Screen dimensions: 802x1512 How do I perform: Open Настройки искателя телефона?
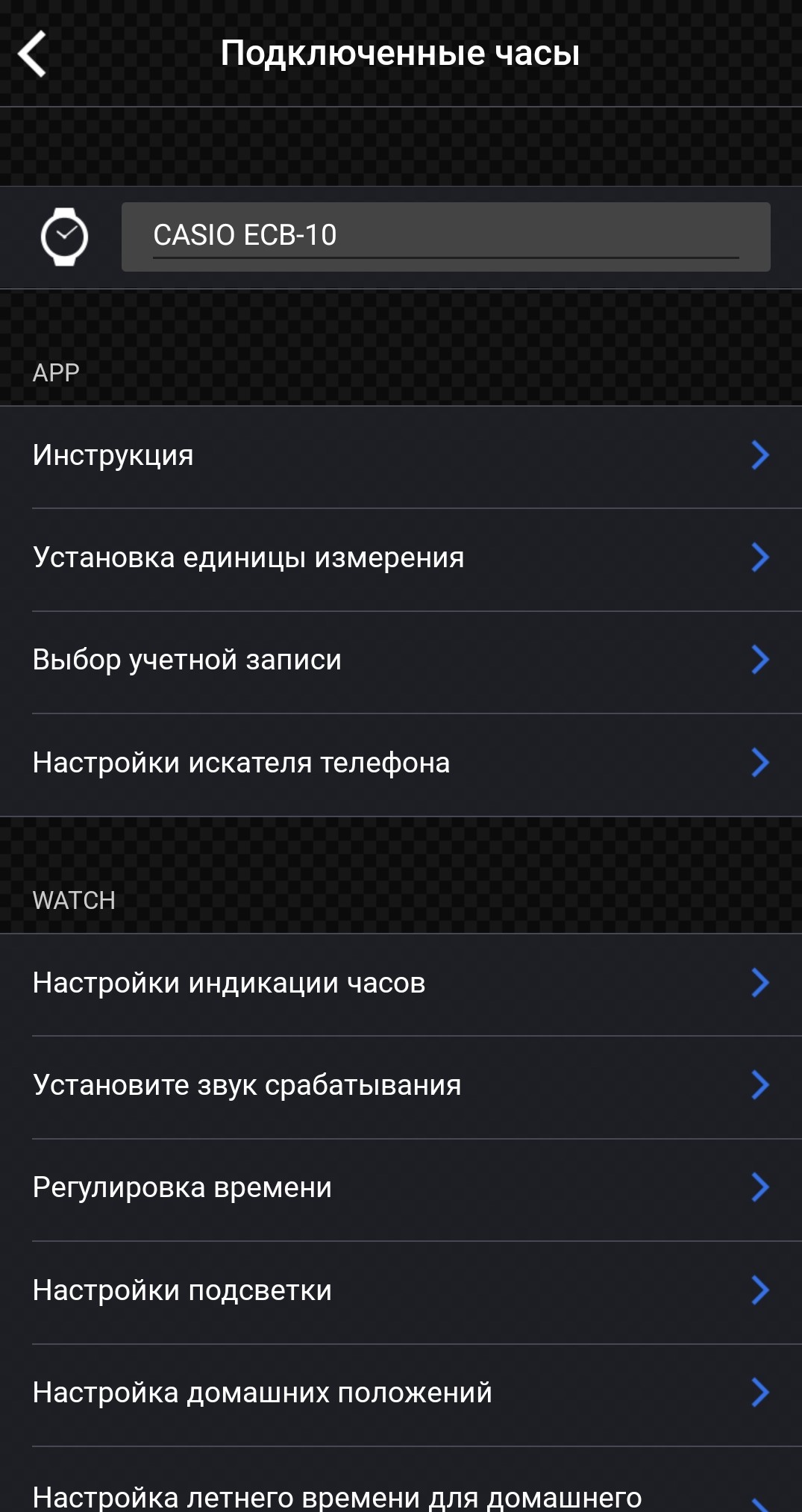point(401,763)
